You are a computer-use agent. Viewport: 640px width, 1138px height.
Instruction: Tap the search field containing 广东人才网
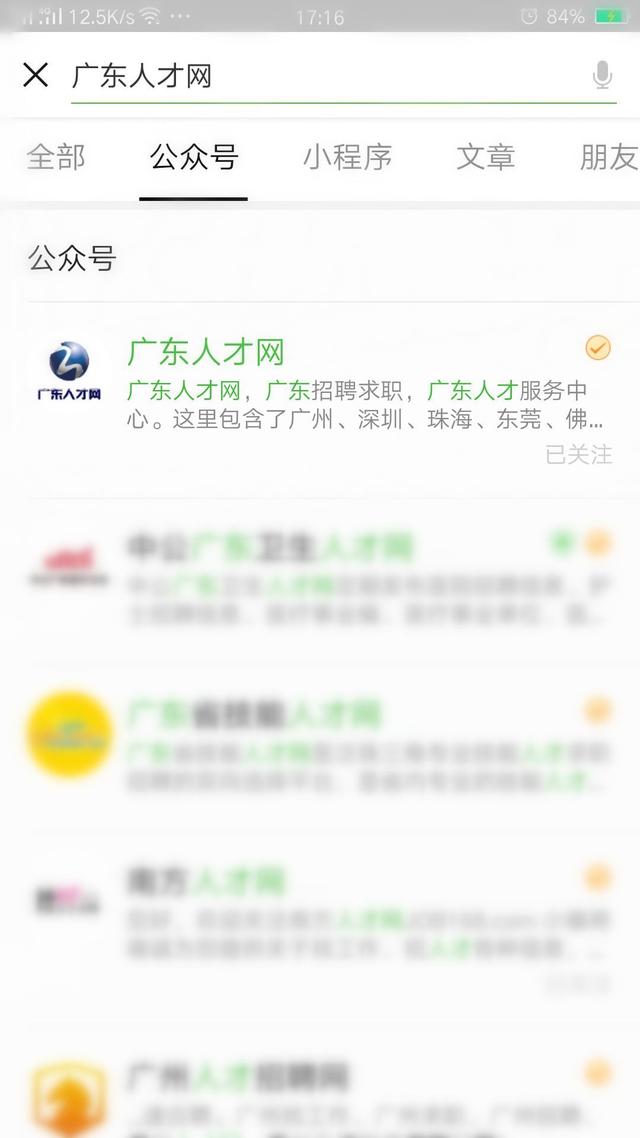[327, 76]
